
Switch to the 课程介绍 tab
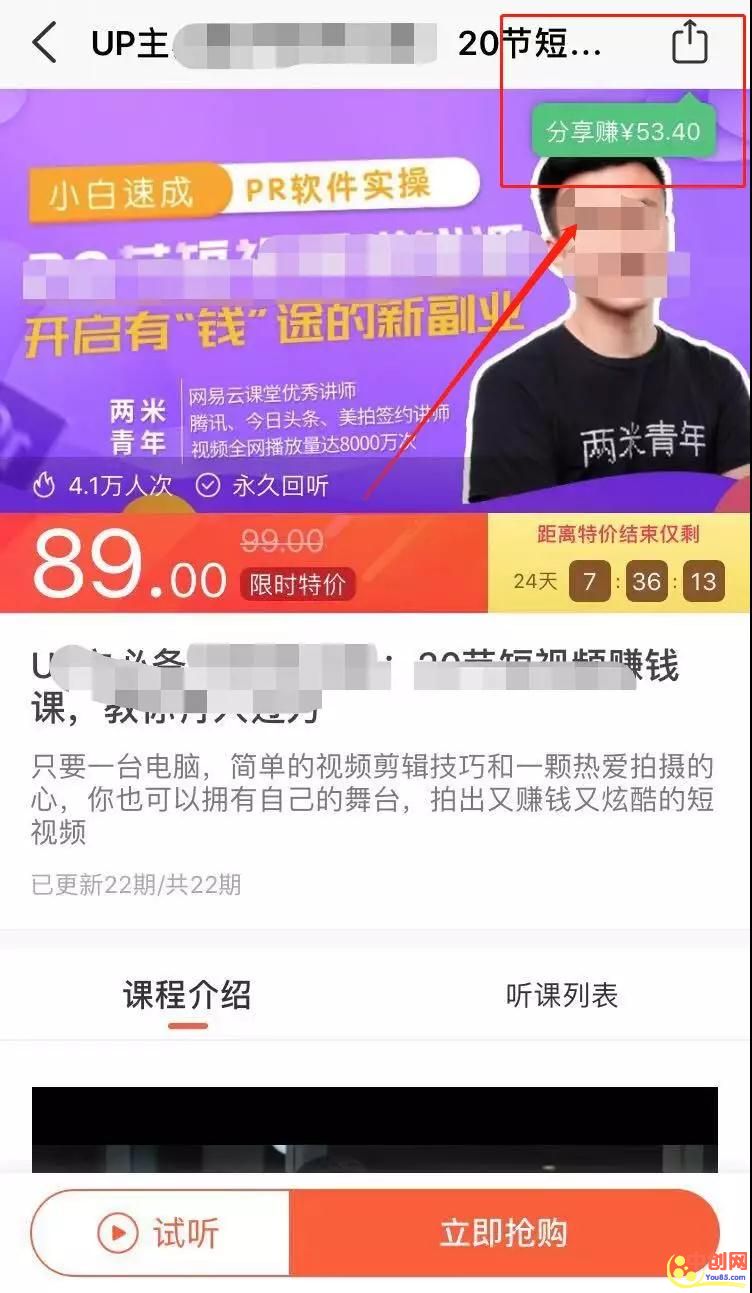(x=187, y=995)
